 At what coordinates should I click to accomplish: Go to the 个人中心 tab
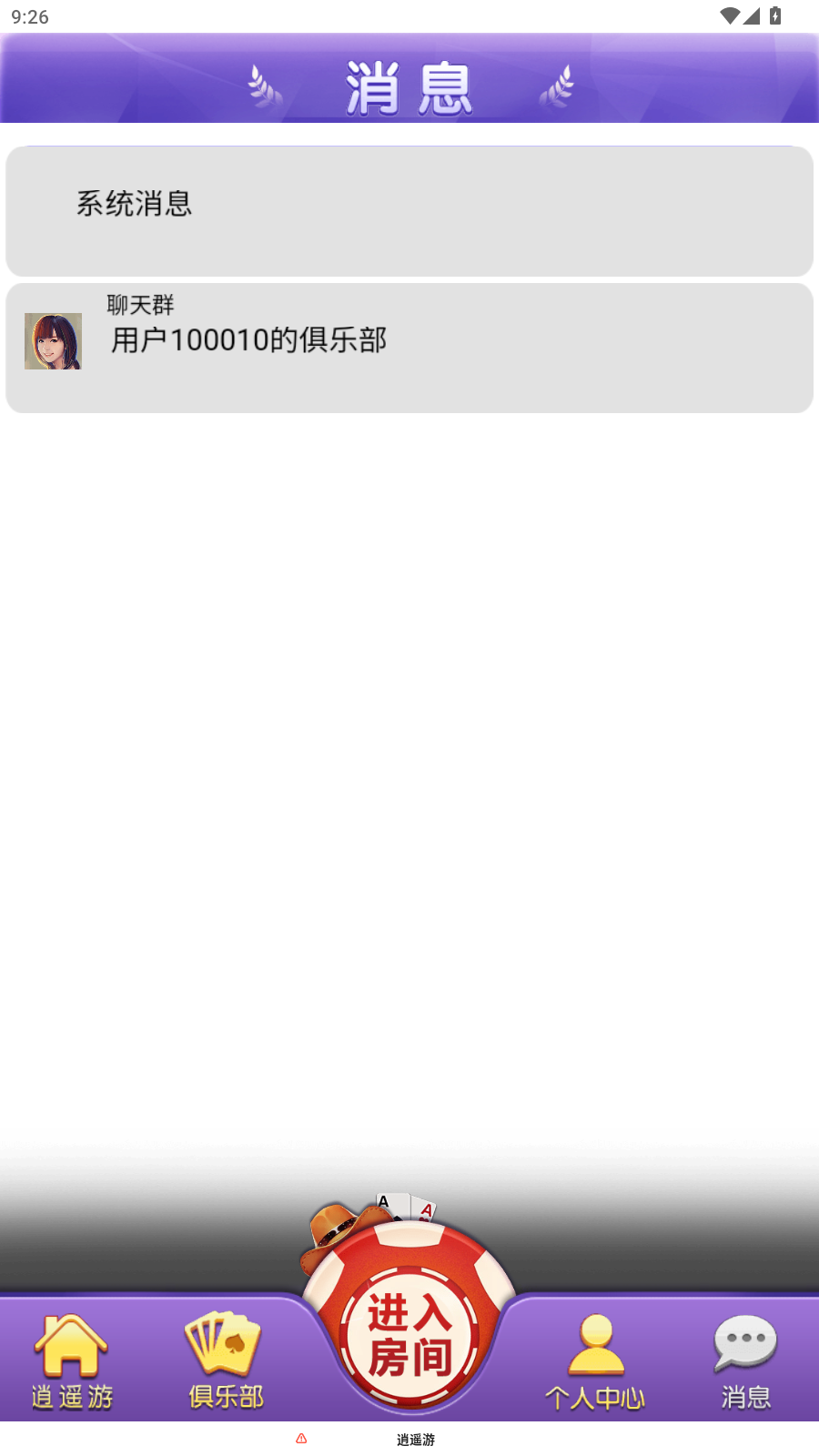pyautogui.click(x=595, y=1361)
